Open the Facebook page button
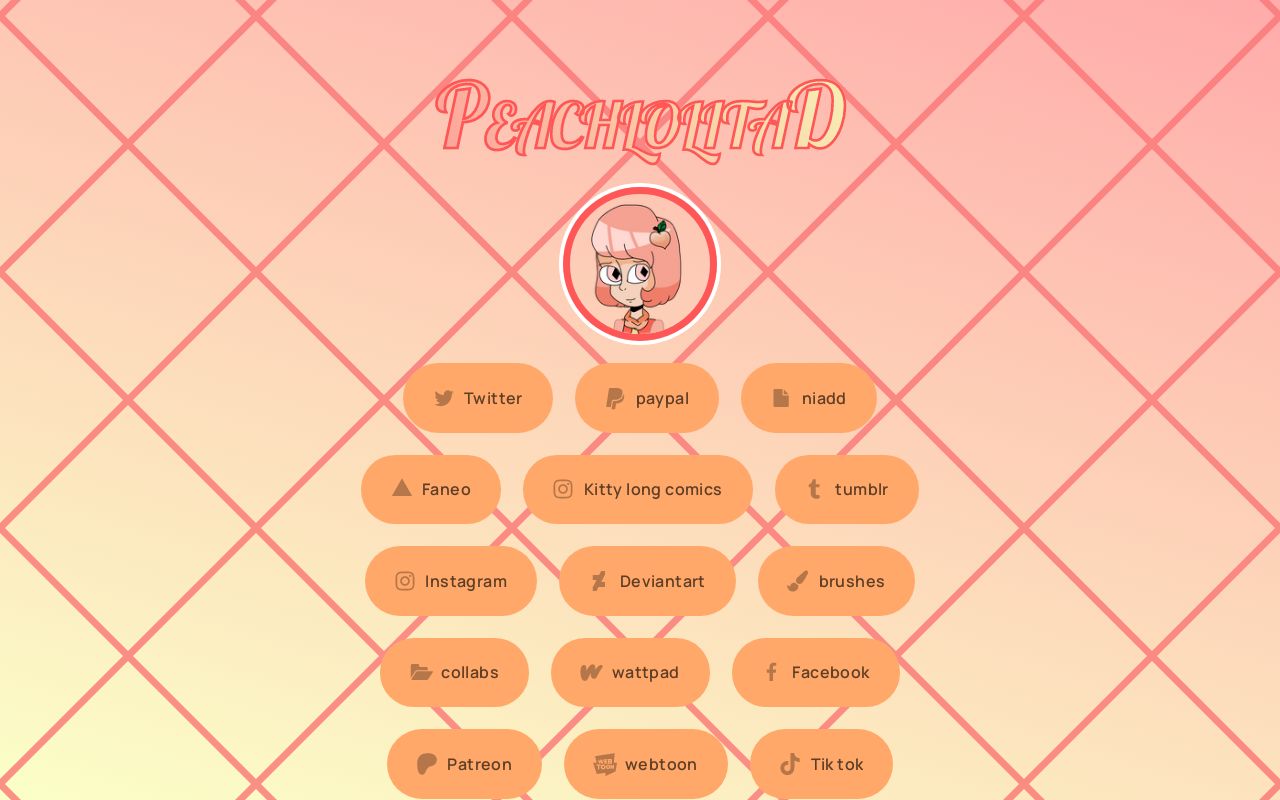Screen dimensions: 1280x800 (x=816, y=672)
